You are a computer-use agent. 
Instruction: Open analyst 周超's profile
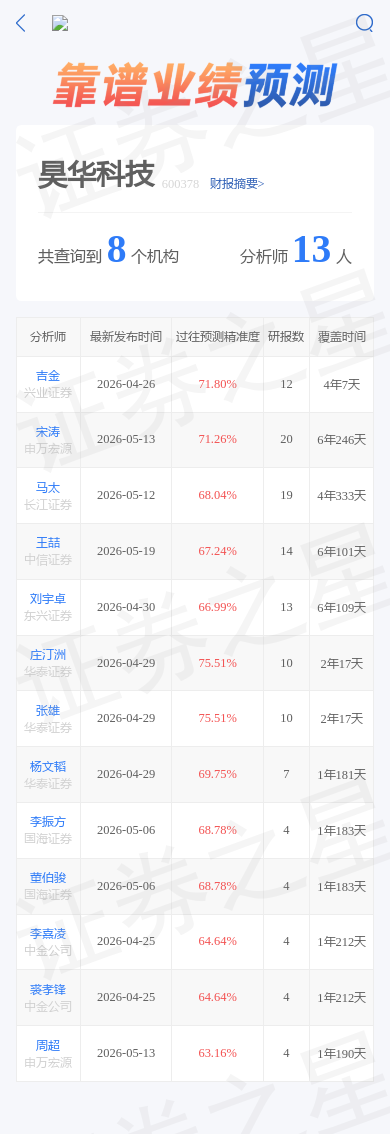coord(48,1045)
